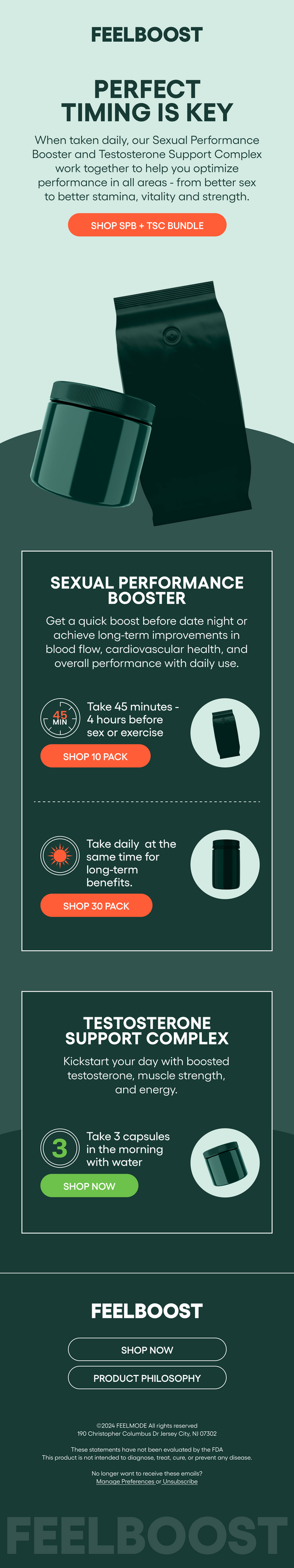Open the Manage Preferences link
Screen dimensions: 294x1568
(x=125, y=1482)
